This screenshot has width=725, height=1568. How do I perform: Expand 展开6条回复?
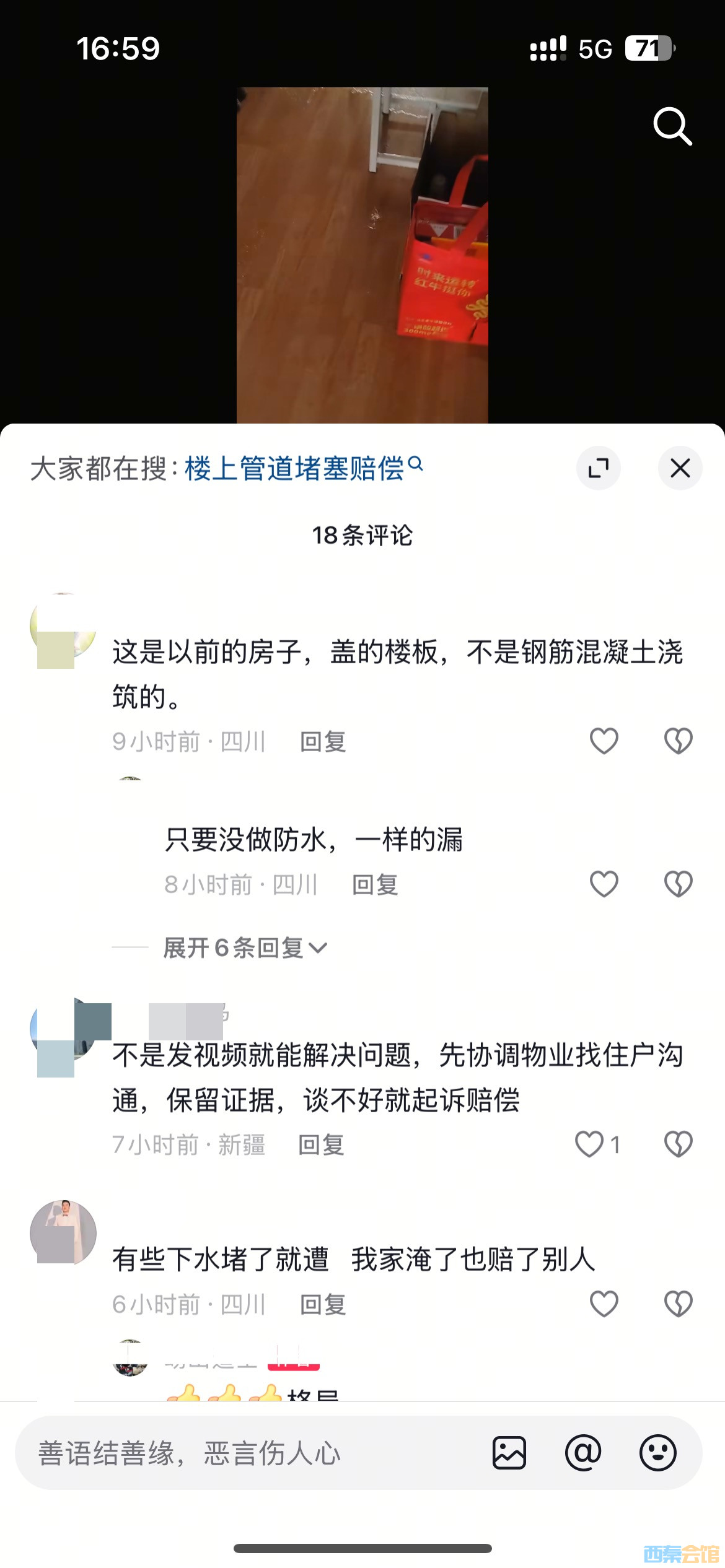click(245, 947)
